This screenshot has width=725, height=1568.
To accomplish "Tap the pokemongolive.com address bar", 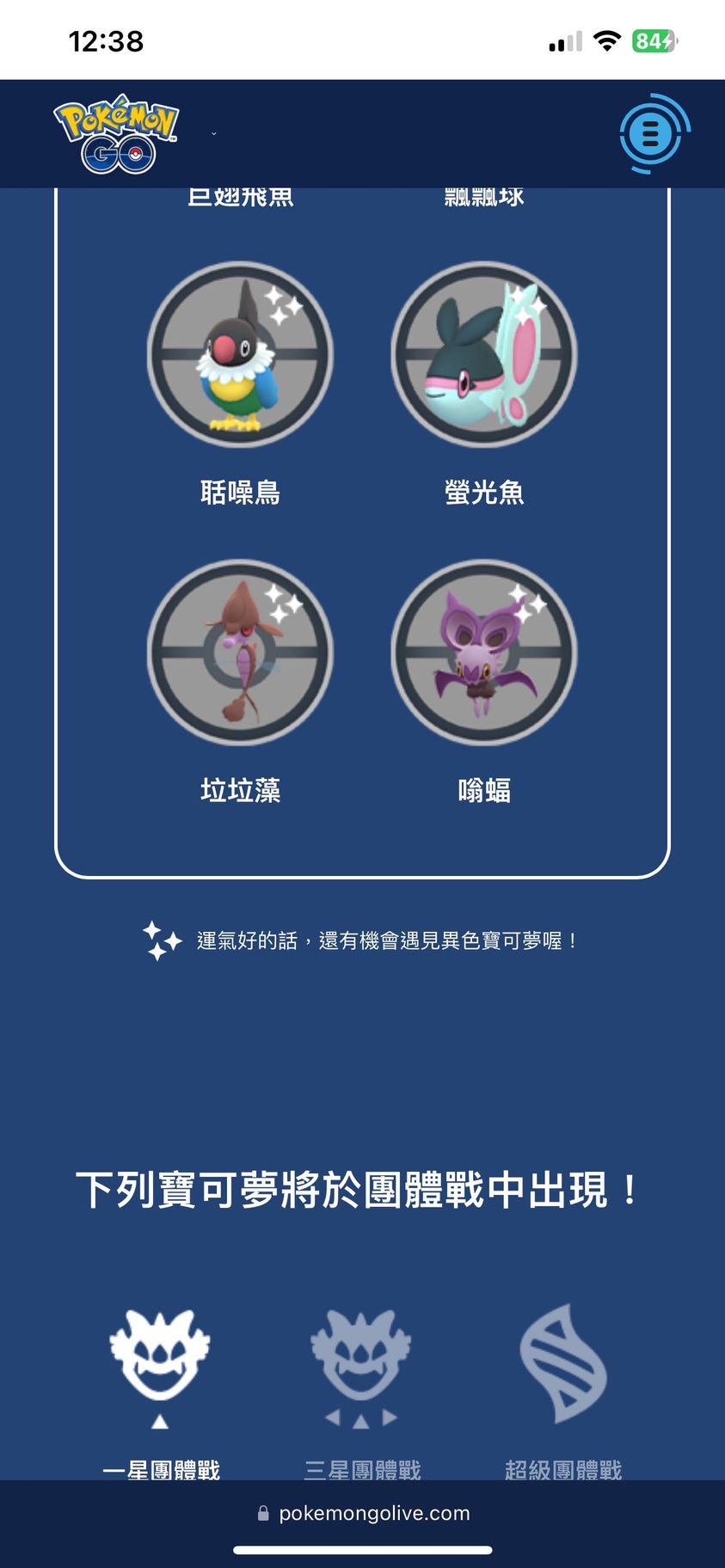I will [x=363, y=1513].
